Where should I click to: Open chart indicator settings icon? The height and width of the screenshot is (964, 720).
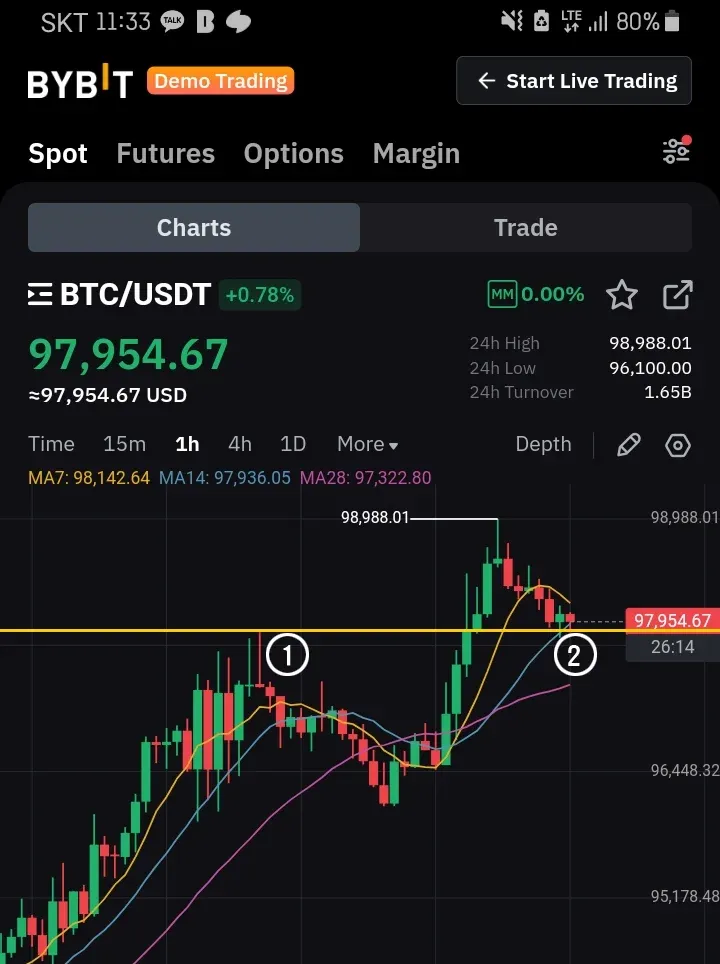click(678, 445)
